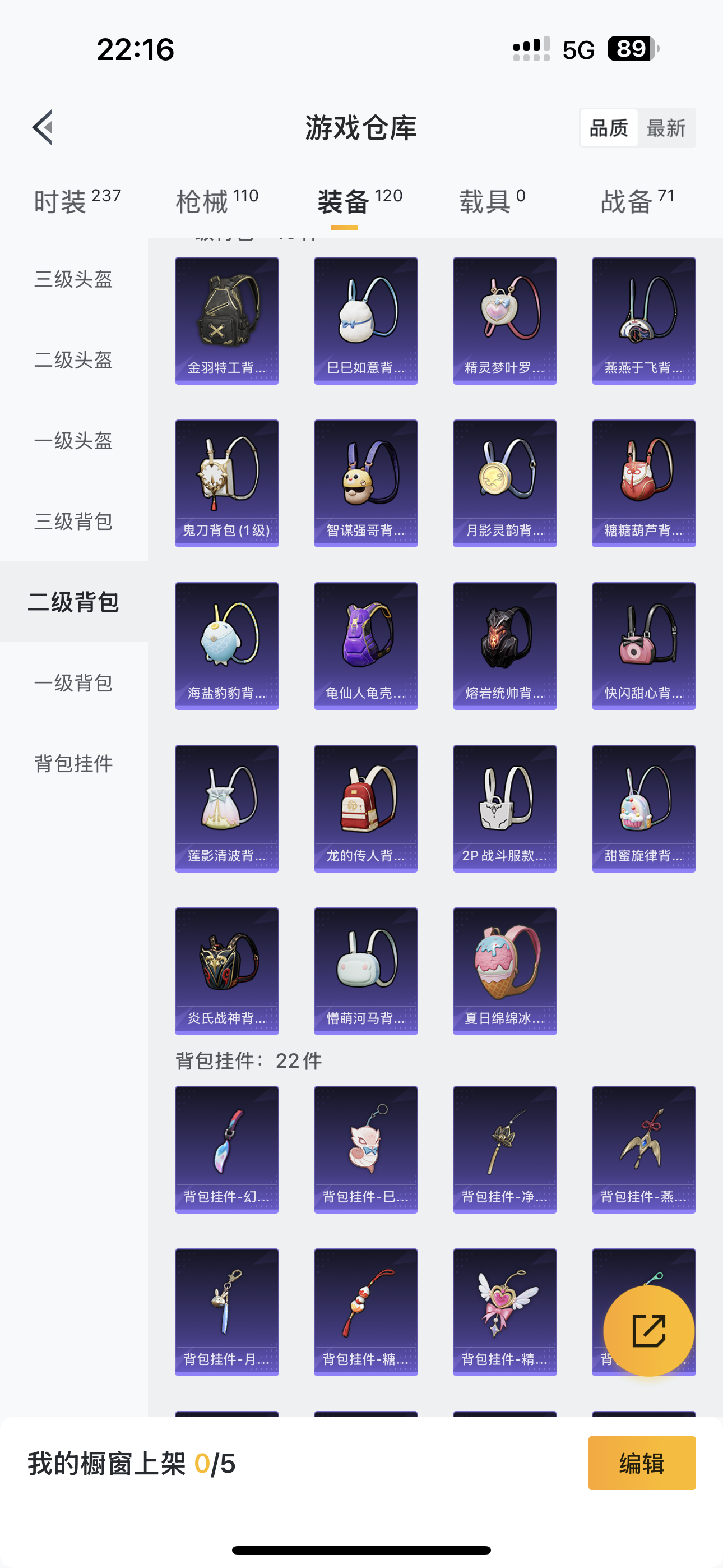Switch to the 枪械 tab

[217, 201]
